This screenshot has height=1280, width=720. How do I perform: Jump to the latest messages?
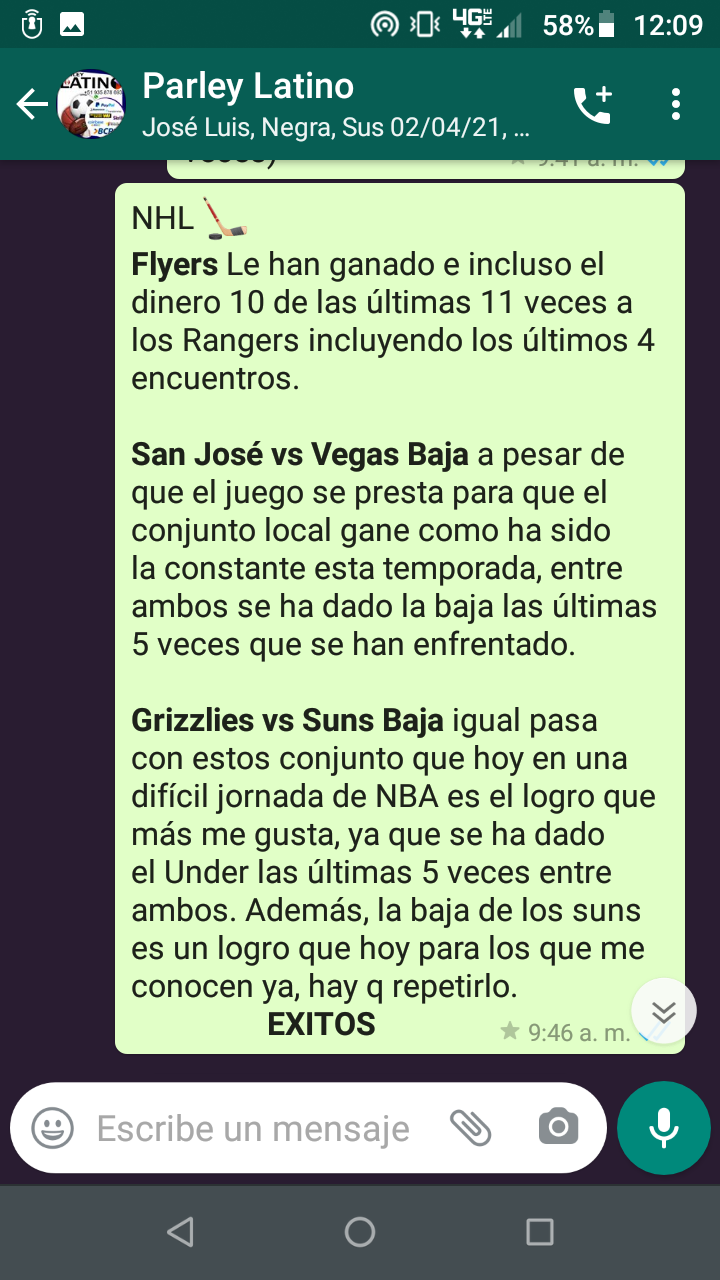pos(664,1012)
